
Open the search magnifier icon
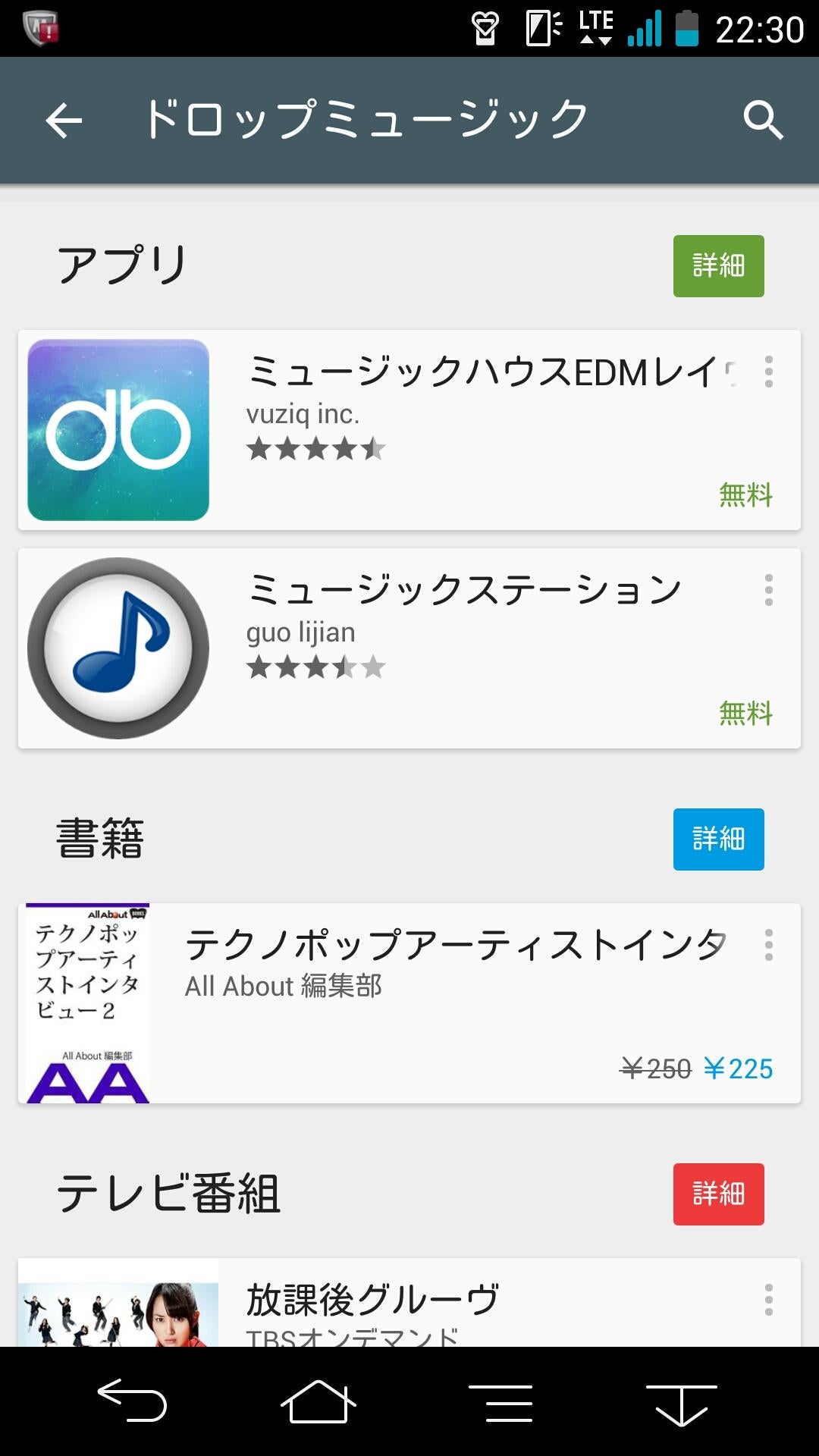tap(762, 120)
